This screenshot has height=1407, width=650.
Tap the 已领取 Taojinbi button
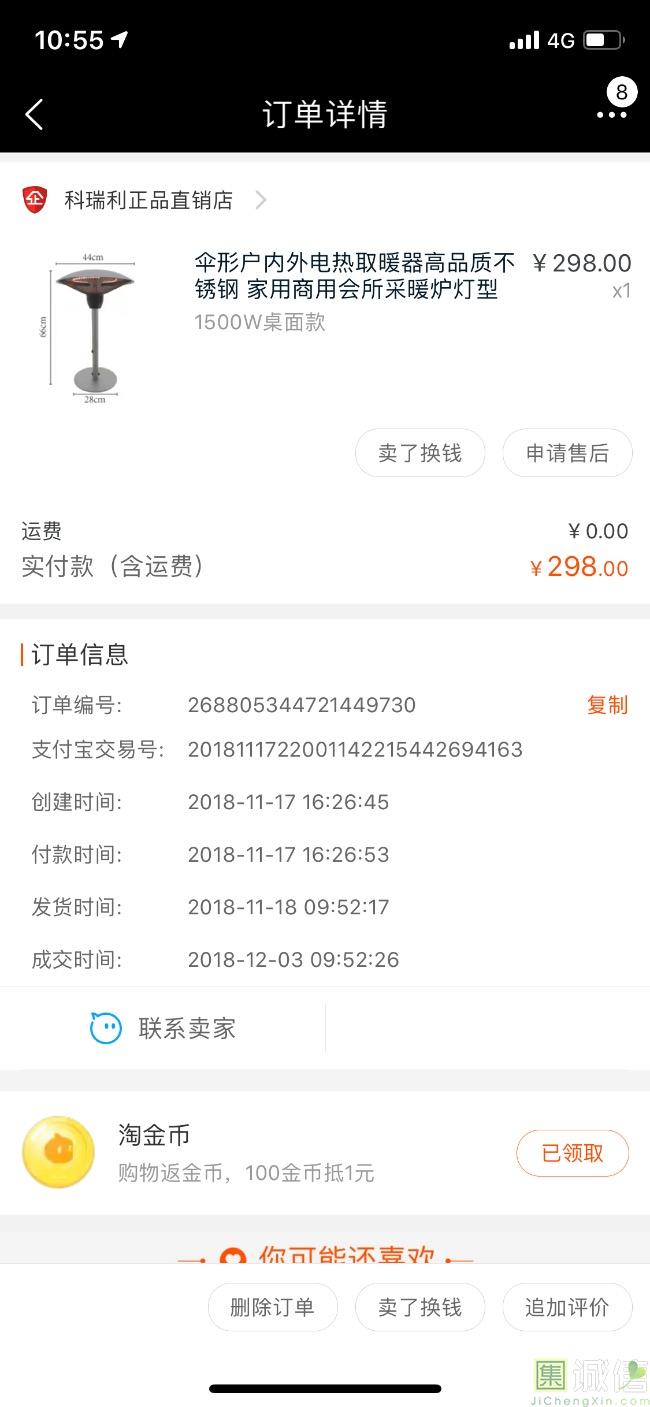coord(572,1153)
